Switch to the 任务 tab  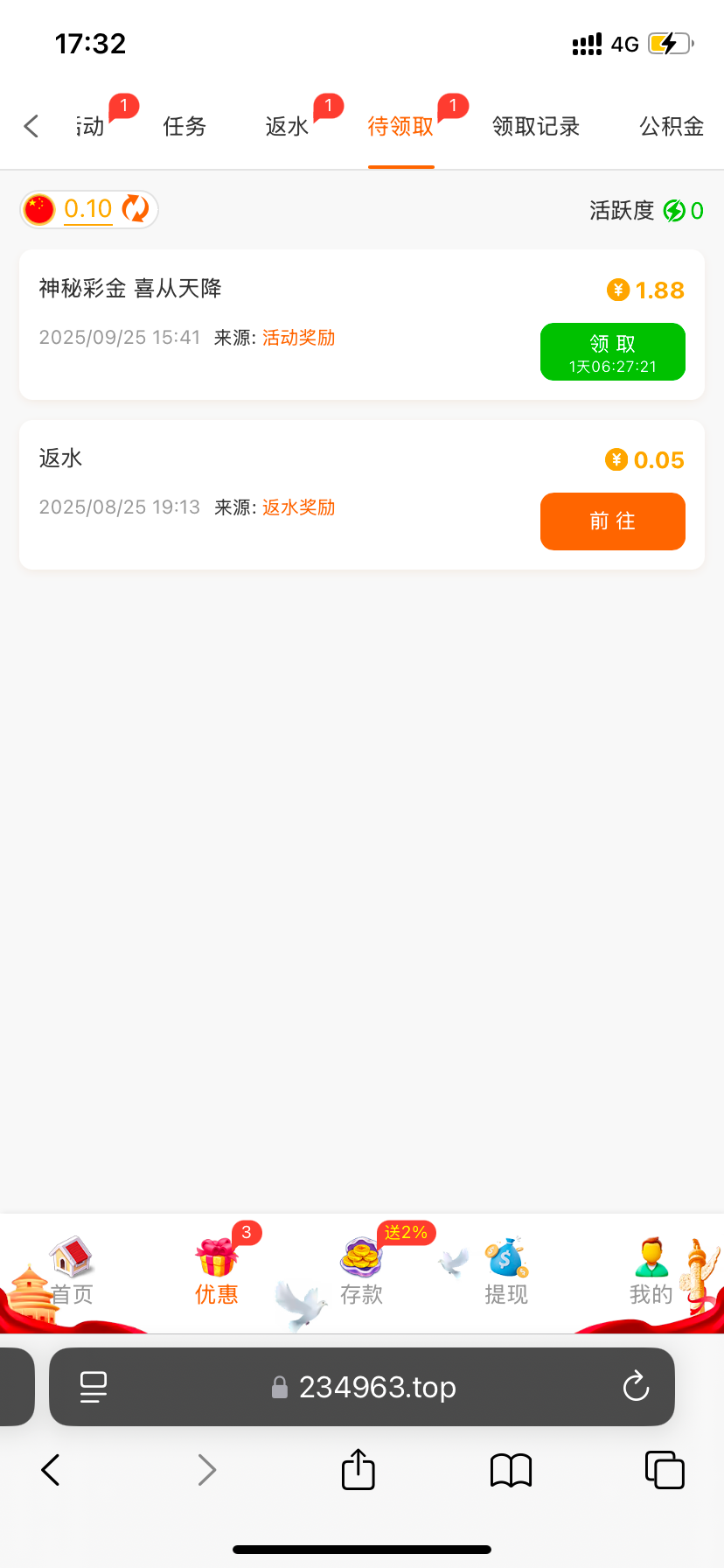[x=184, y=127]
